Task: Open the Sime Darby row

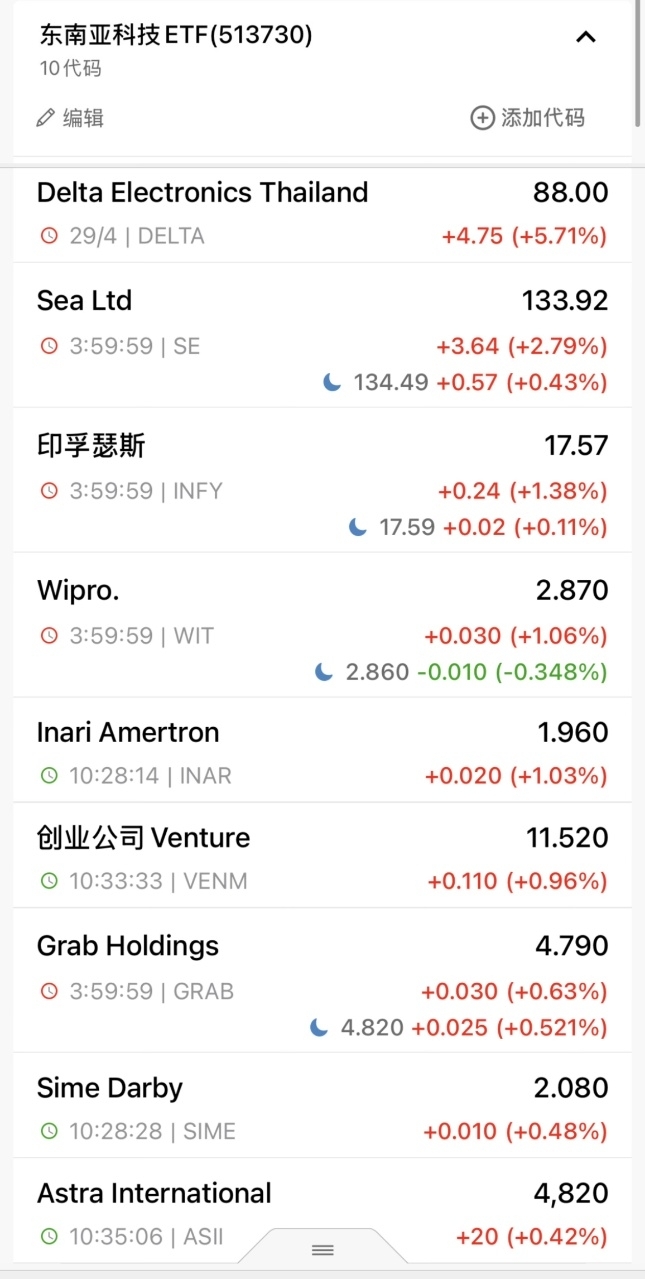Action: (322, 1106)
